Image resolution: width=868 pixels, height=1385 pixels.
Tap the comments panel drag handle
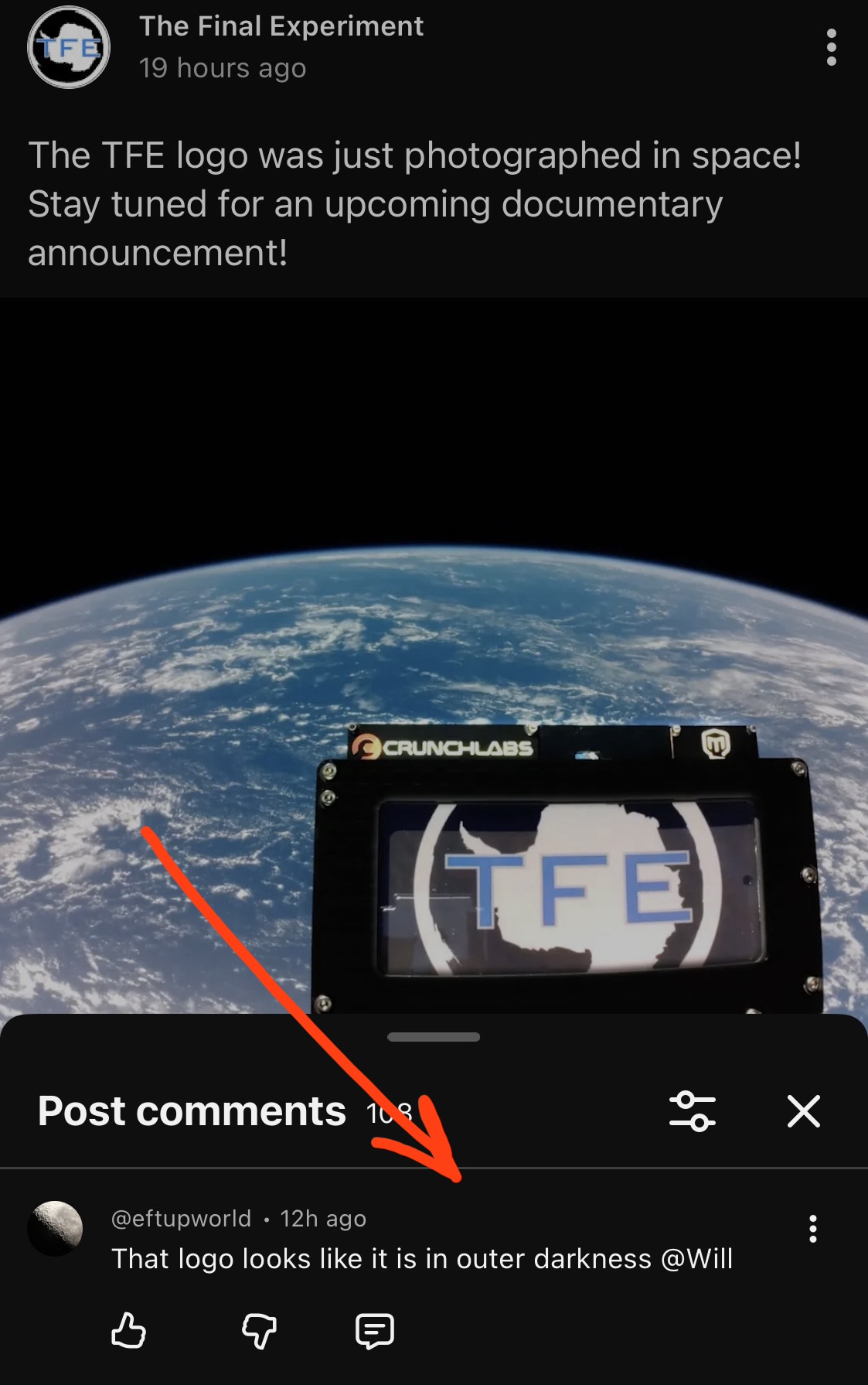click(434, 1037)
